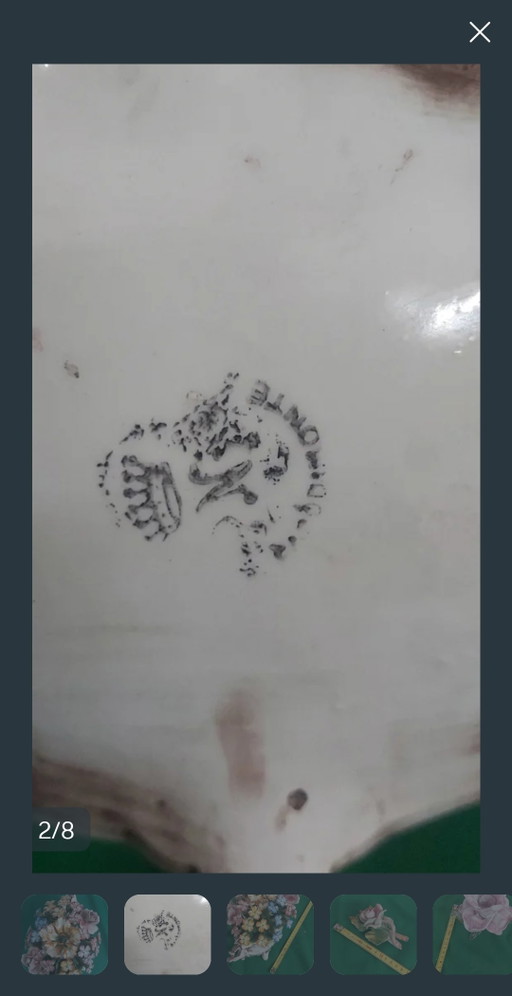Open the flower bouquet thumbnail
The image size is (512, 996).
(x=64, y=934)
